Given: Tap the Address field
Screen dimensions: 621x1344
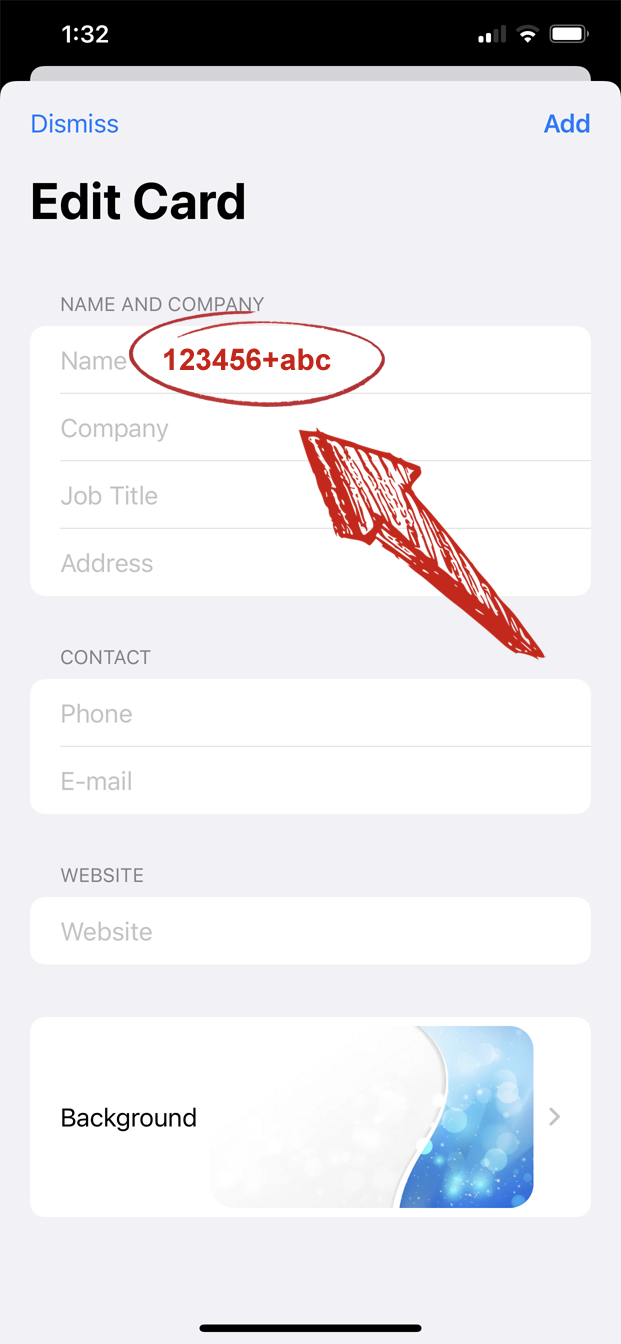Looking at the screenshot, I should coord(310,563).
